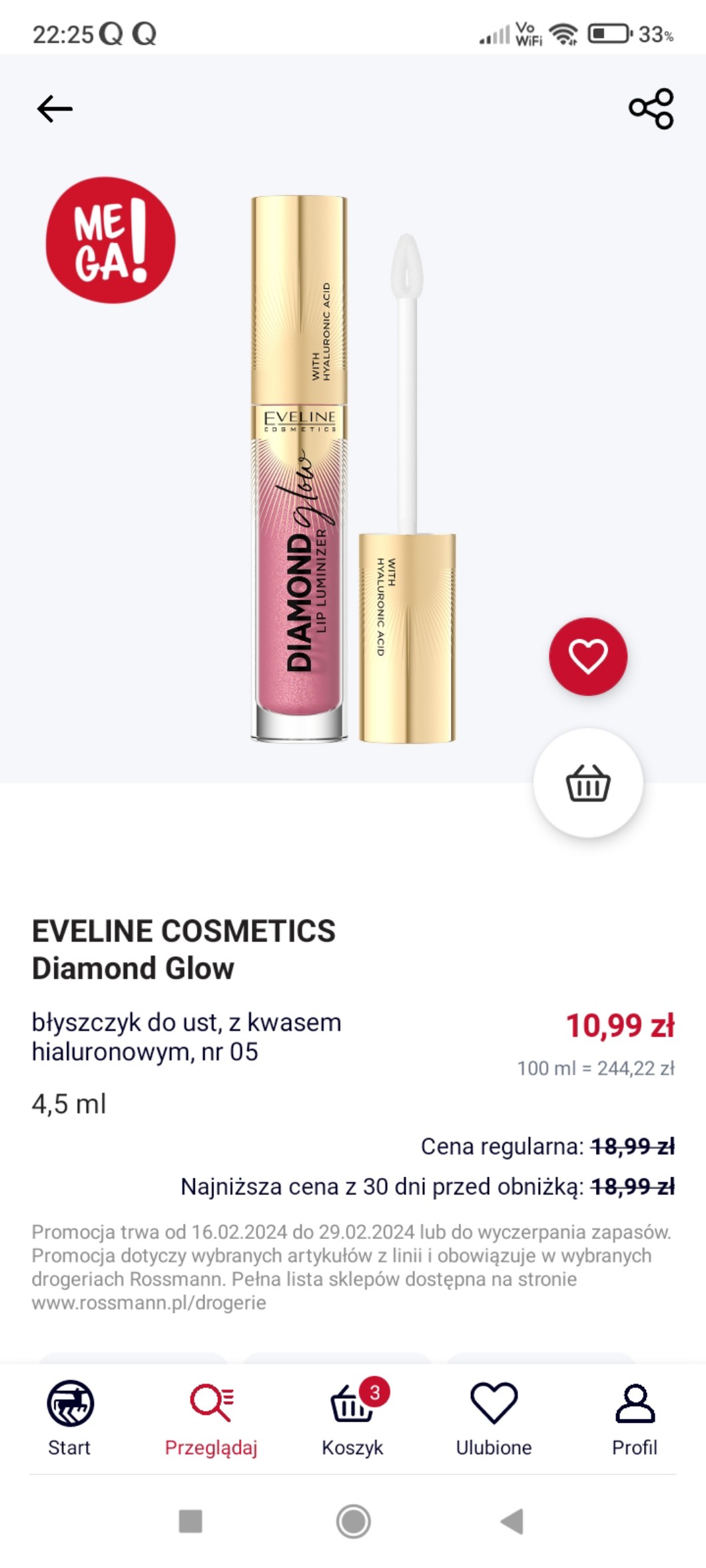Share this Diamond Glow product

coord(651,109)
